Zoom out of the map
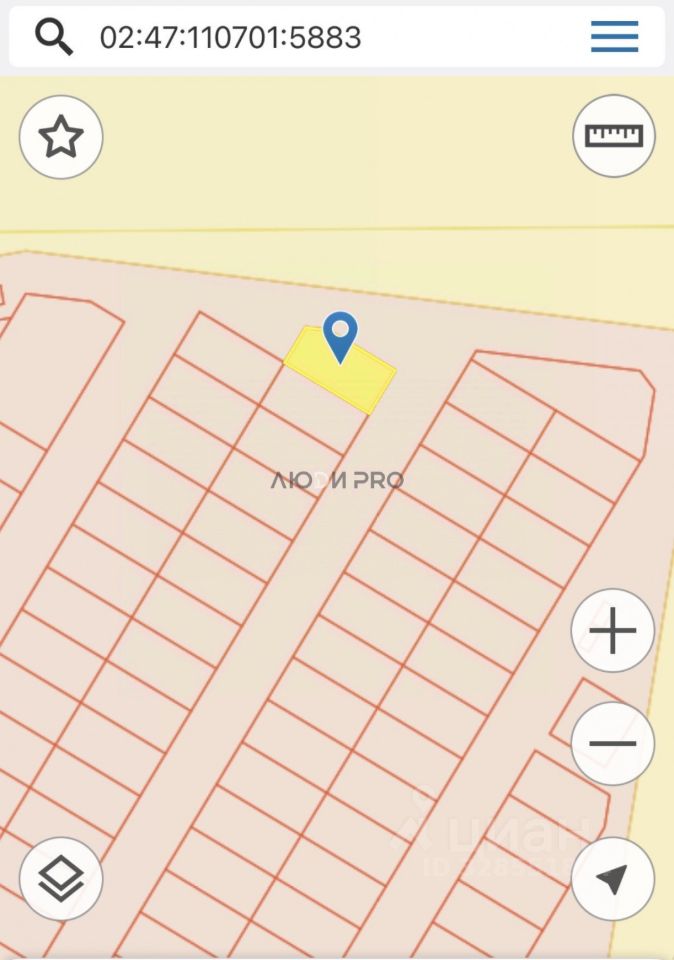This screenshot has width=674, height=960. (x=612, y=743)
